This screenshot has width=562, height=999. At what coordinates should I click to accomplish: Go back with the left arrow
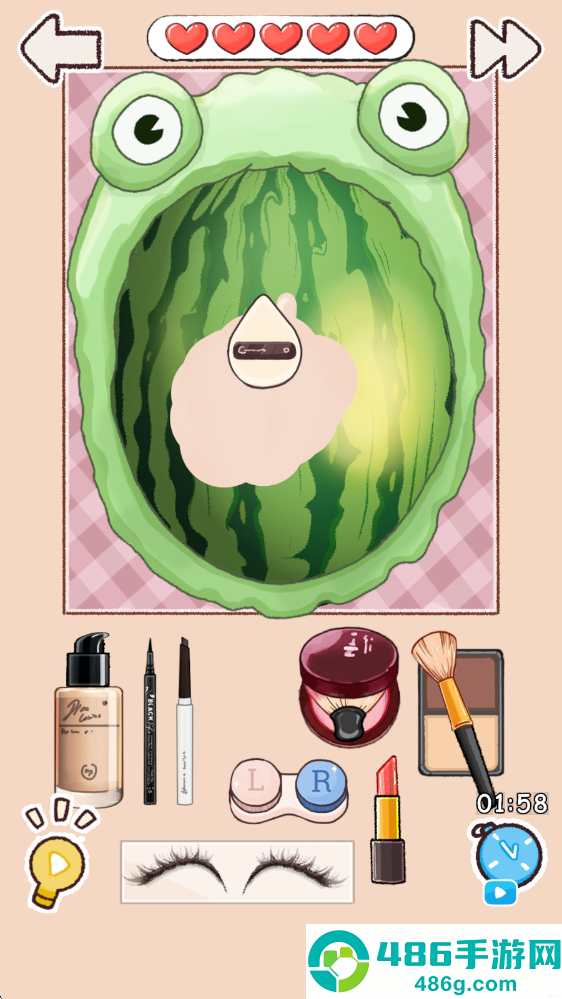click(61, 47)
